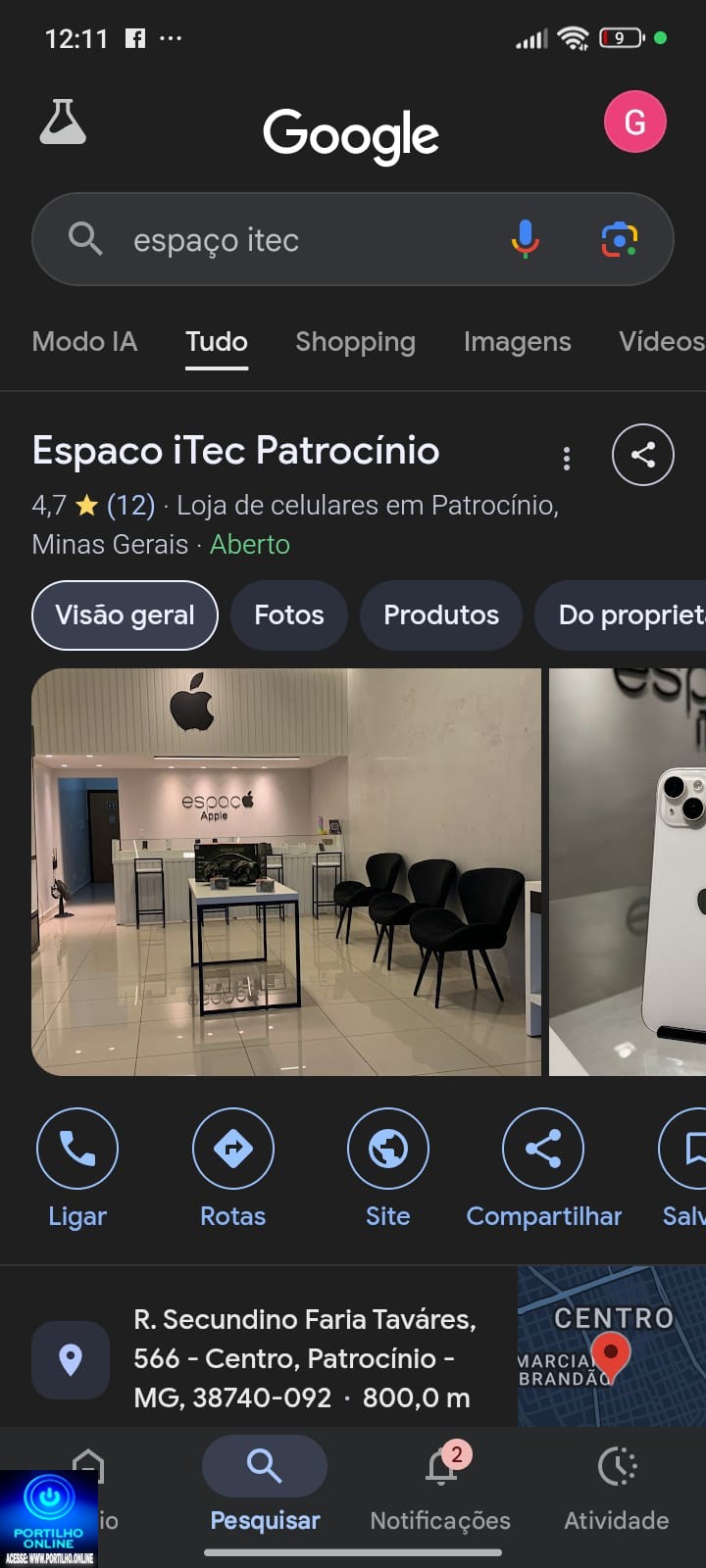Switch to the Imagens tab

pyautogui.click(x=517, y=342)
